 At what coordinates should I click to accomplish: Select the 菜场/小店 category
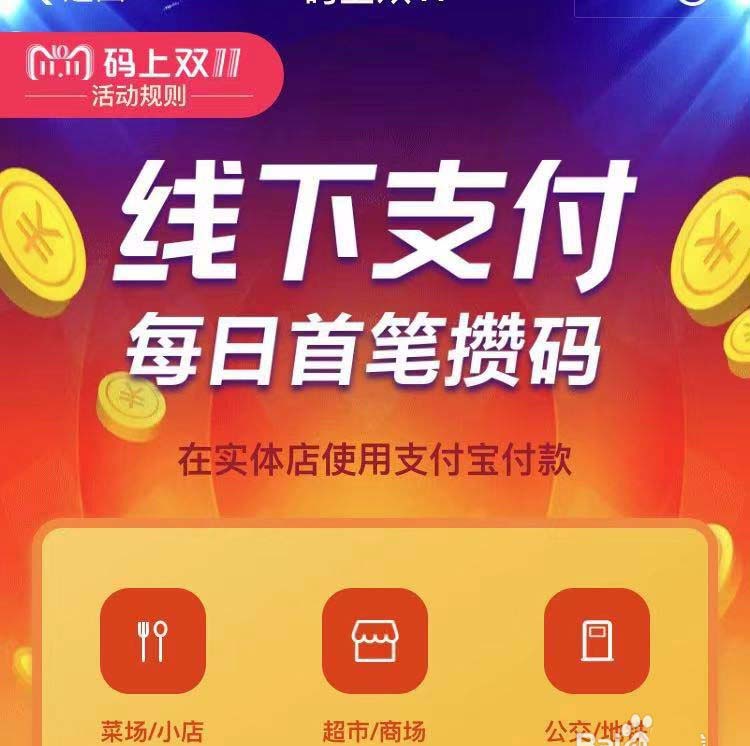pos(153,642)
